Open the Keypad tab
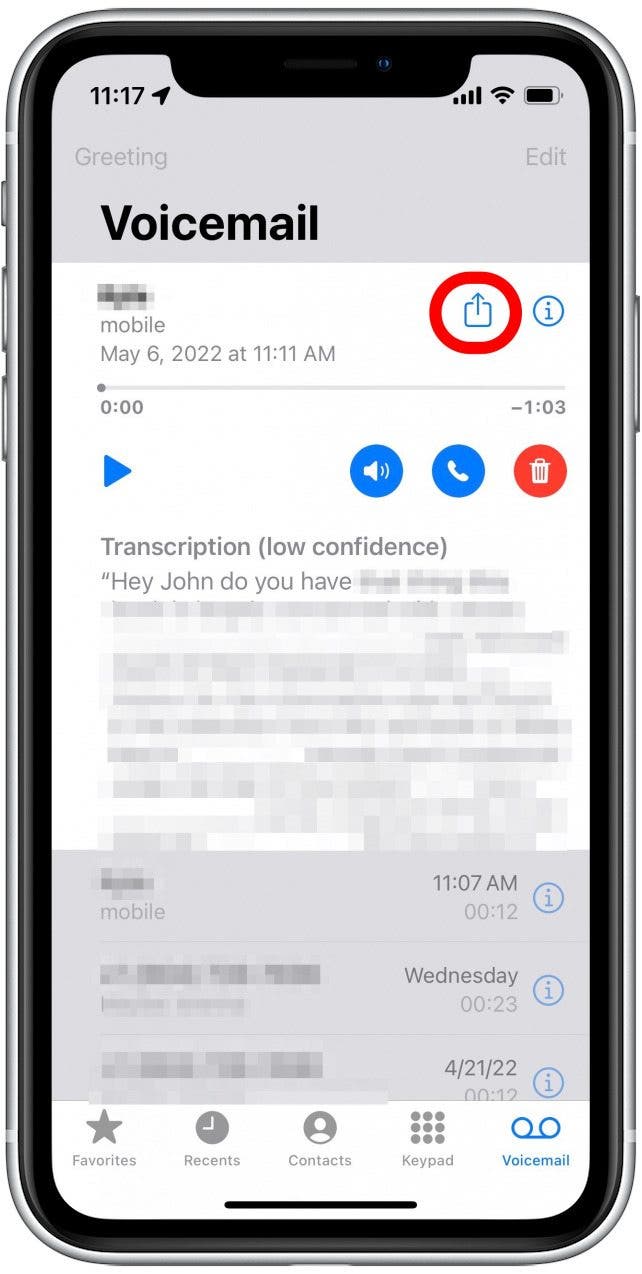Image resolution: width=642 pixels, height=1274 pixels. click(428, 1139)
